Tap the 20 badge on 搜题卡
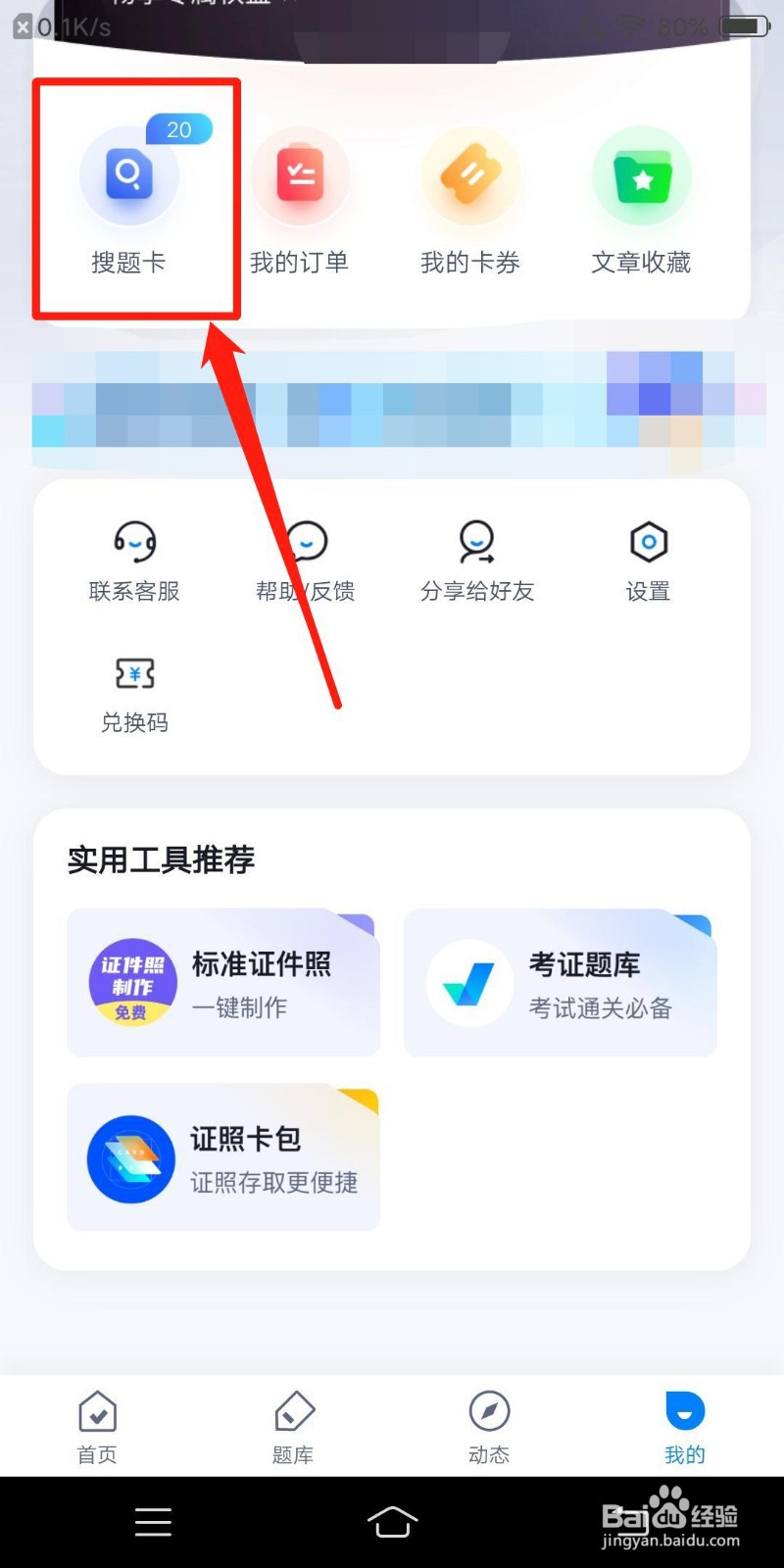This screenshot has width=784, height=1568. 179,128
